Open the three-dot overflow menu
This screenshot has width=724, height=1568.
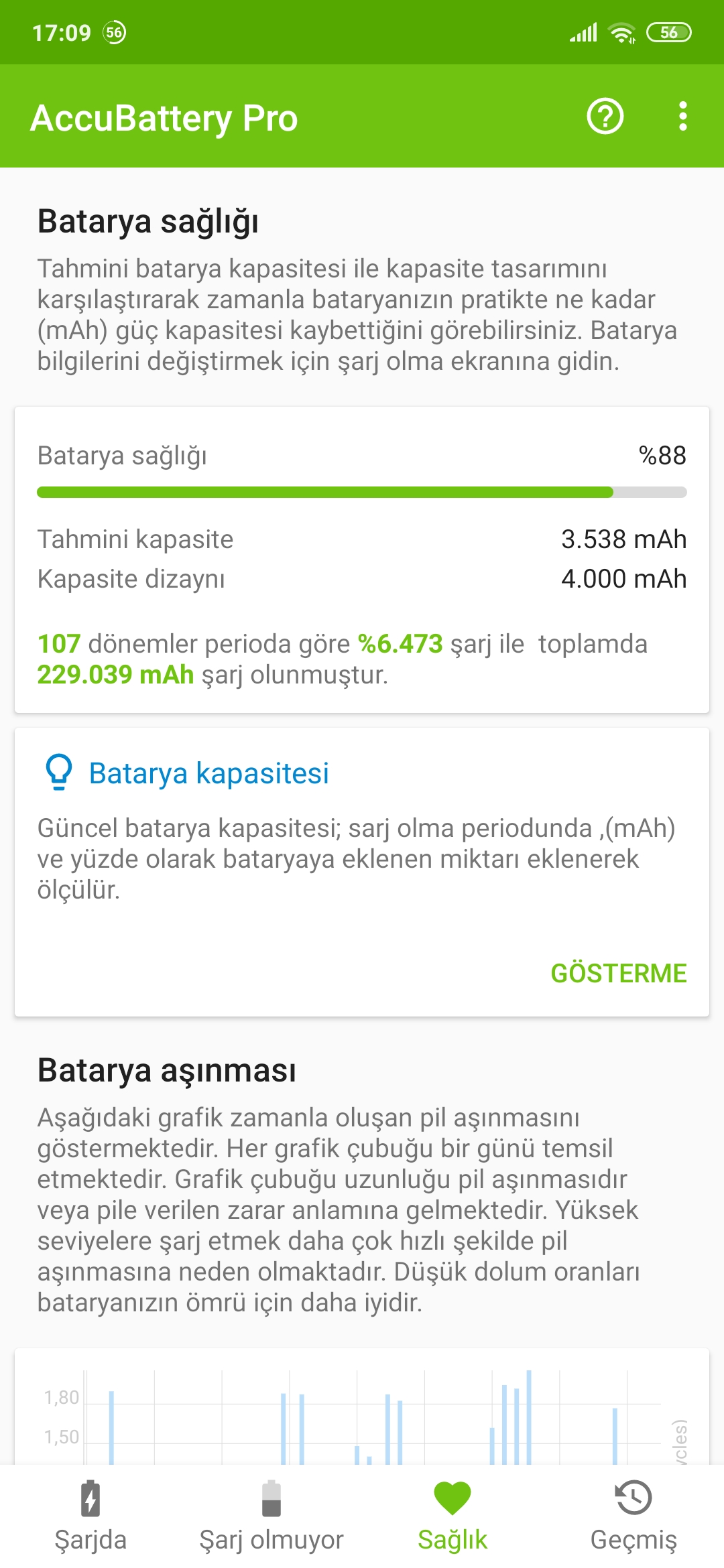[682, 117]
